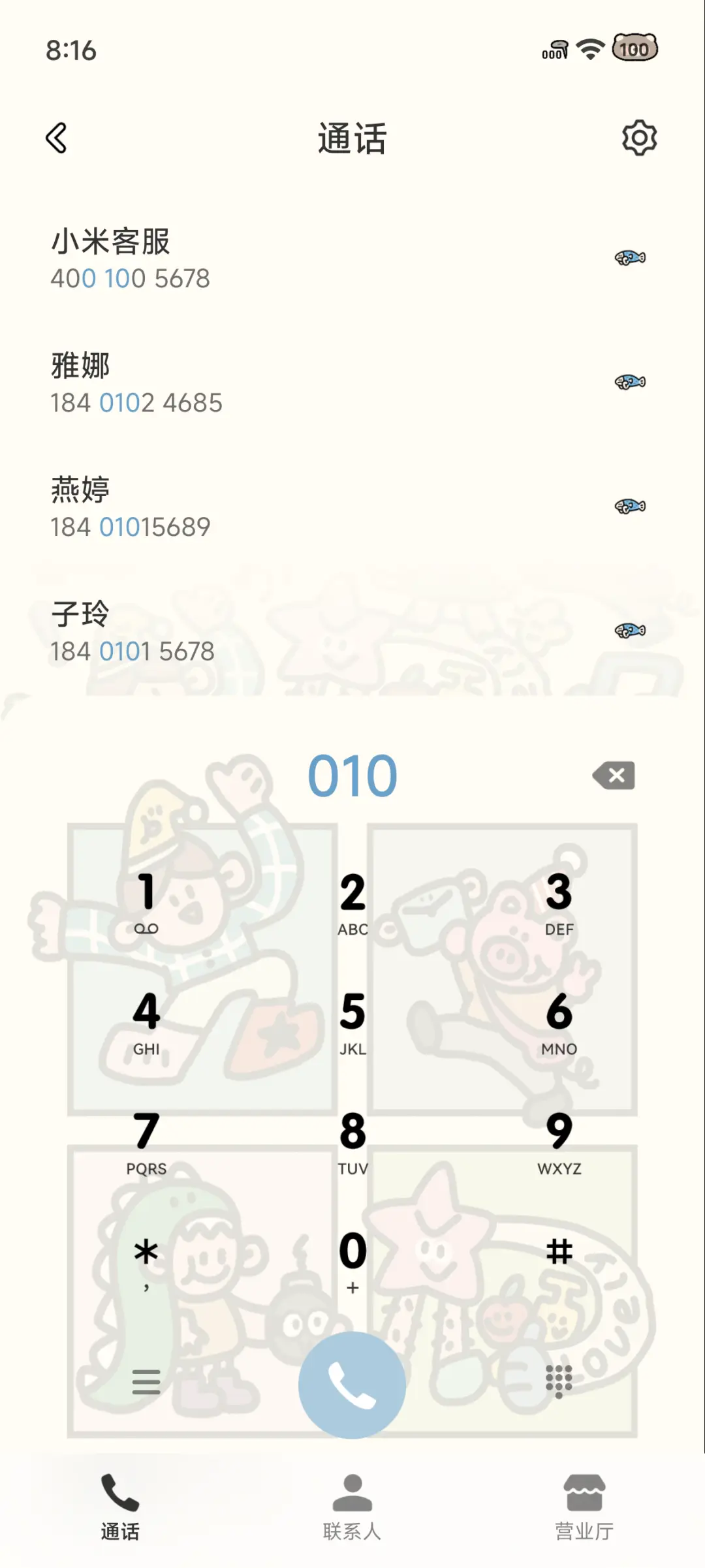Tap the fish icon next to 小米客服
705x1568 pixels.
[629, 257]
